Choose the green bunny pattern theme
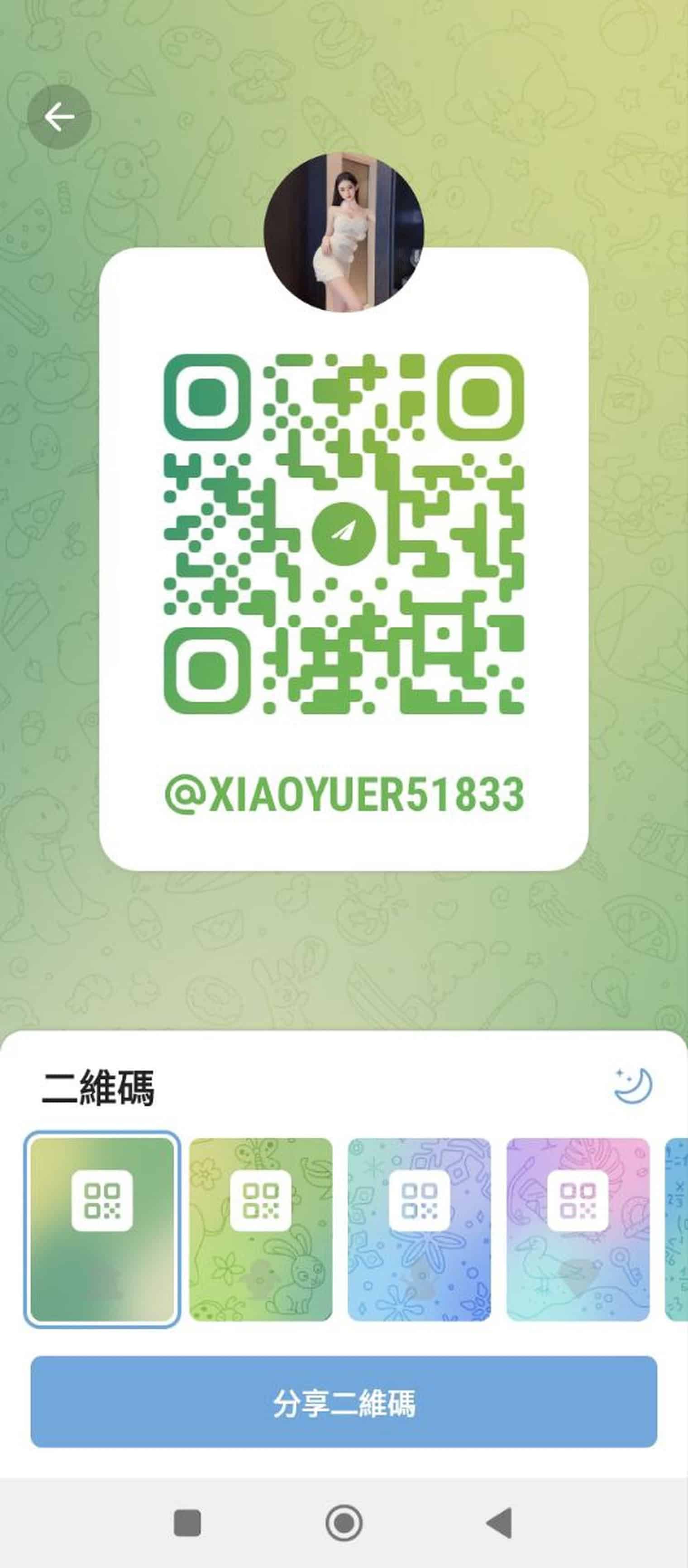Image resolution: width=688 pixels, height=1568 pixels. [x=261, y=1230]
